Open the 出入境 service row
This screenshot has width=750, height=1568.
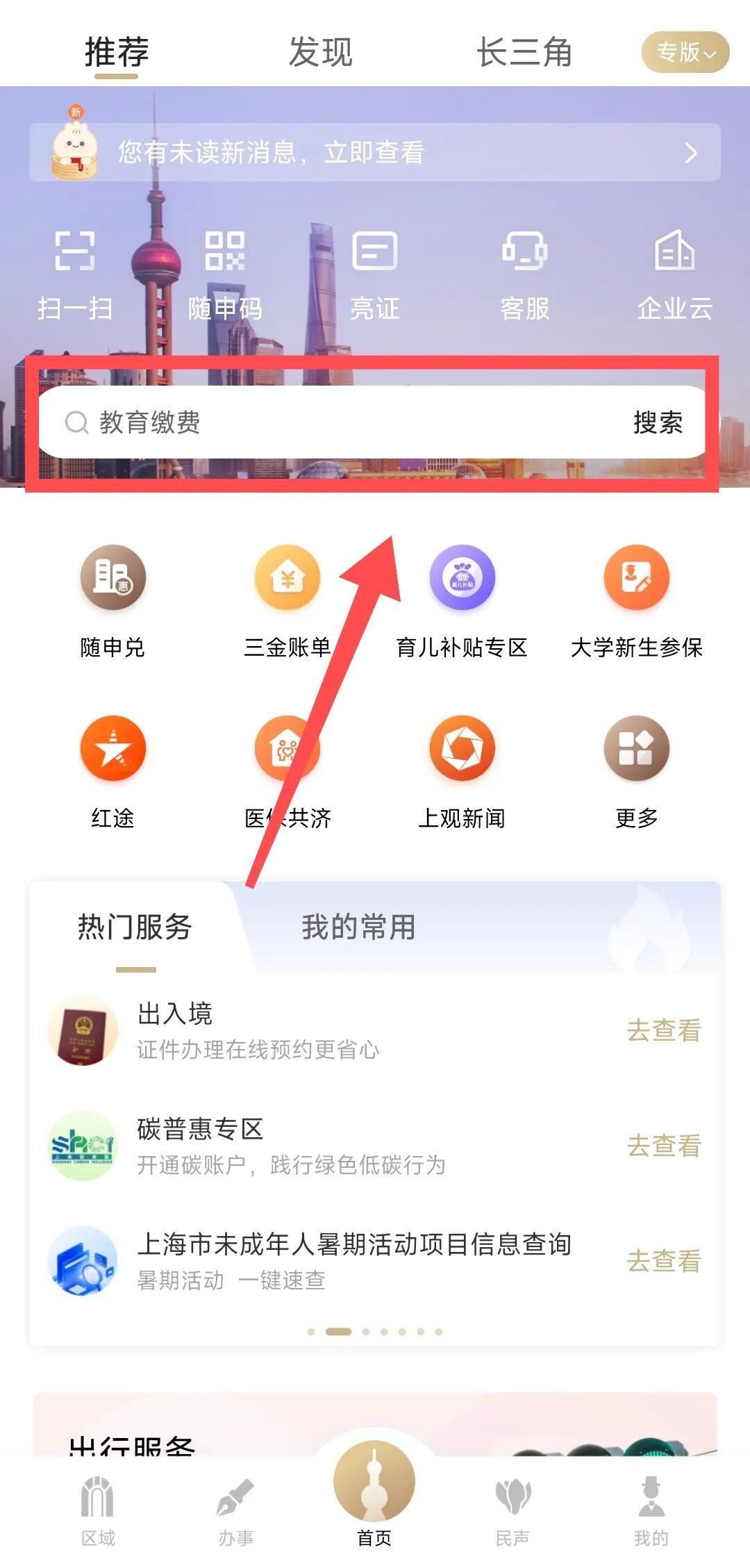(374, 1030)
